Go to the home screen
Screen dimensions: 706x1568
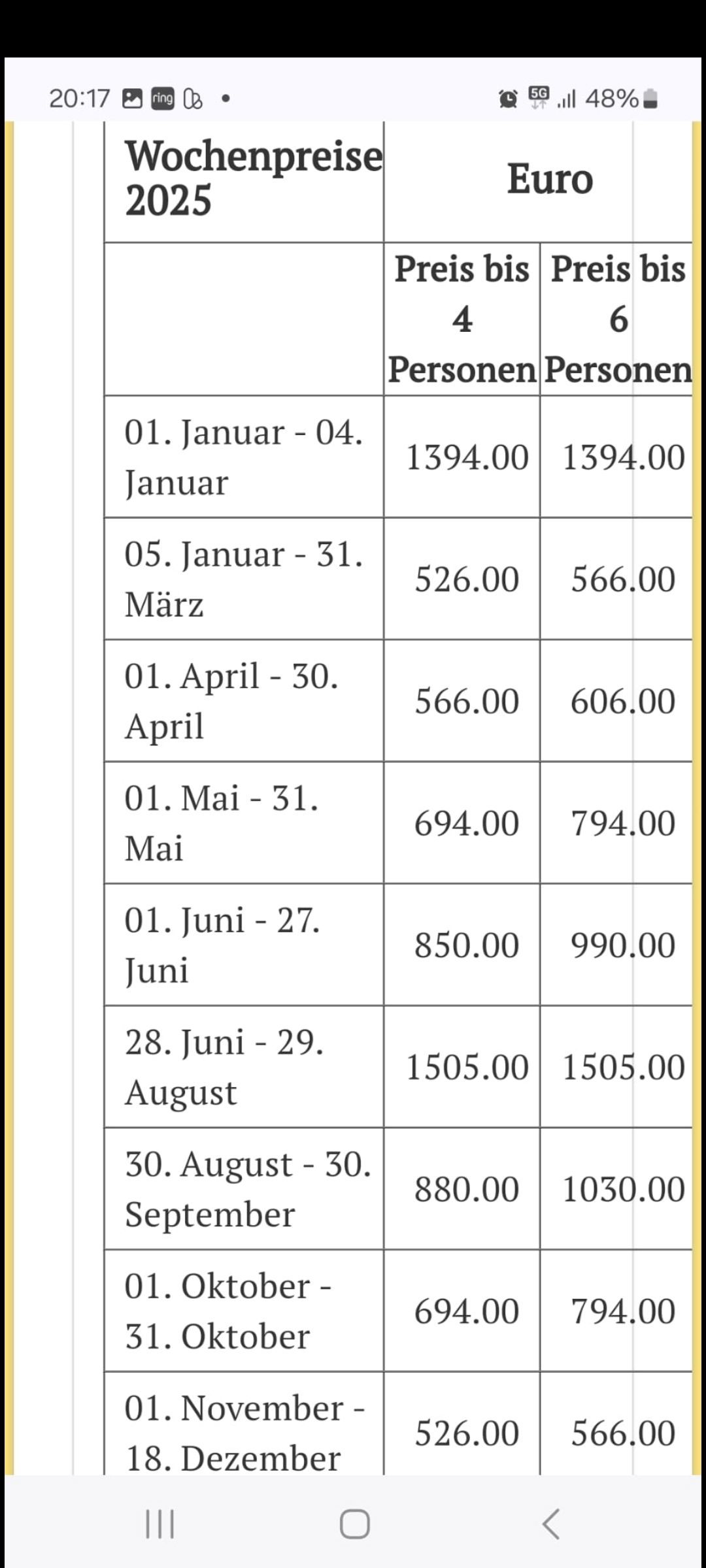(x=354, y=1524)
